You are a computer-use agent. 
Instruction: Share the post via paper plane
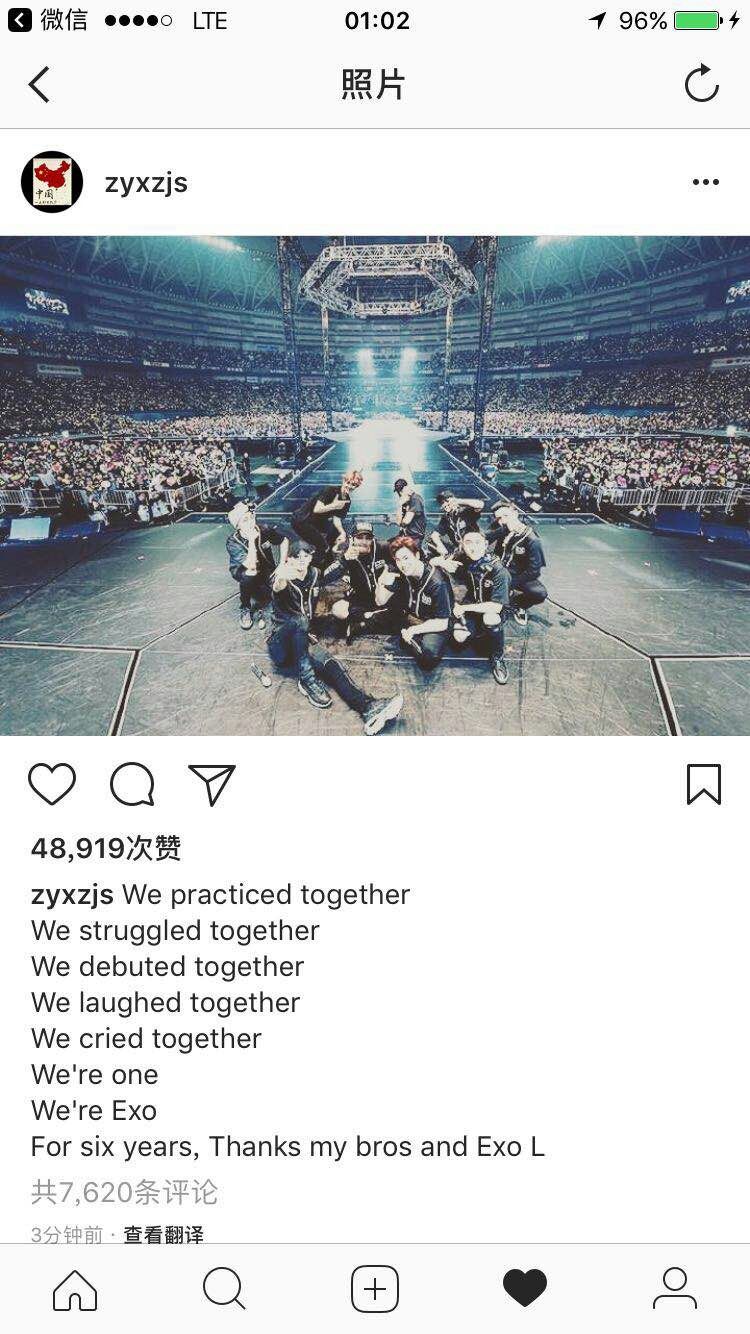[x=212, y=784]
